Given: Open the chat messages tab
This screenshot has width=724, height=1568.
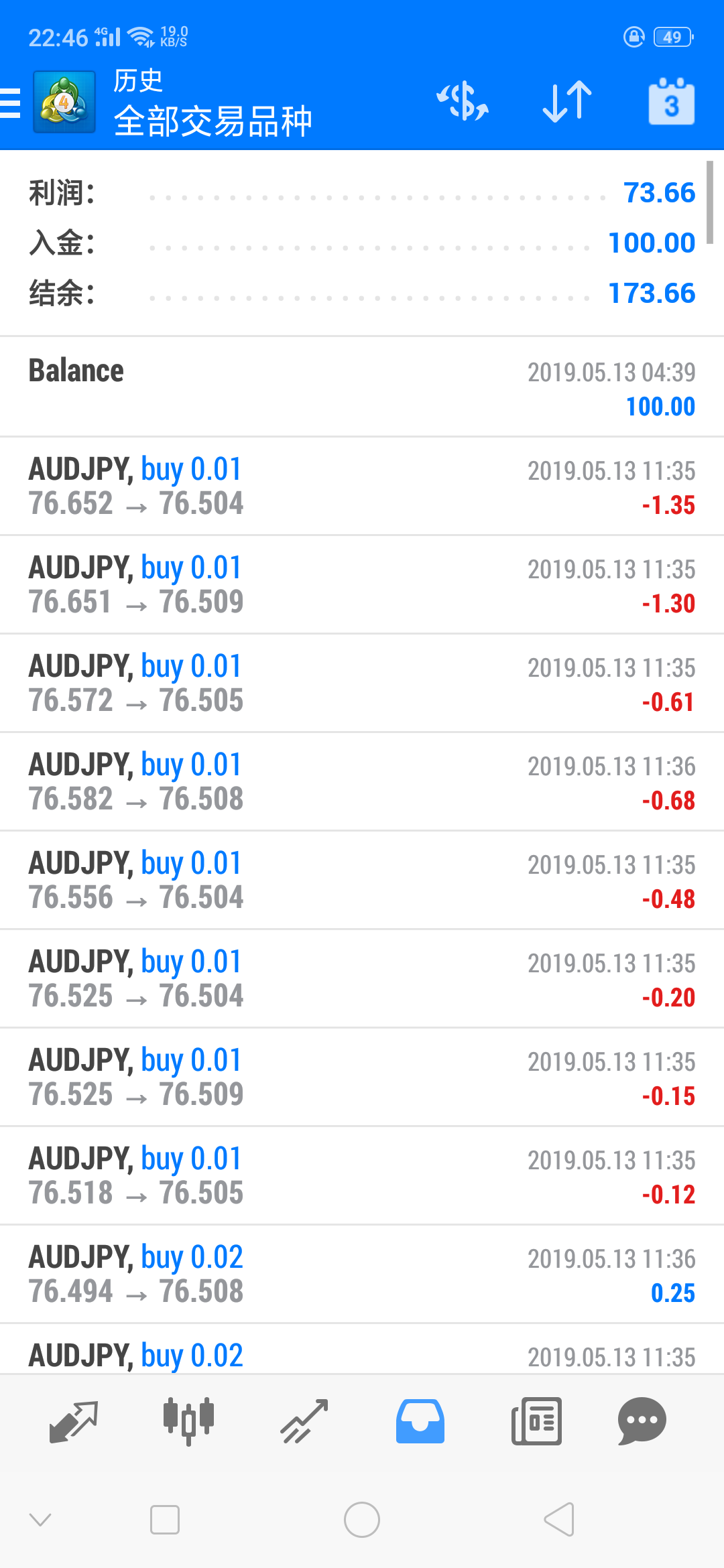Looking at the screenshot, I should 642,1421.
